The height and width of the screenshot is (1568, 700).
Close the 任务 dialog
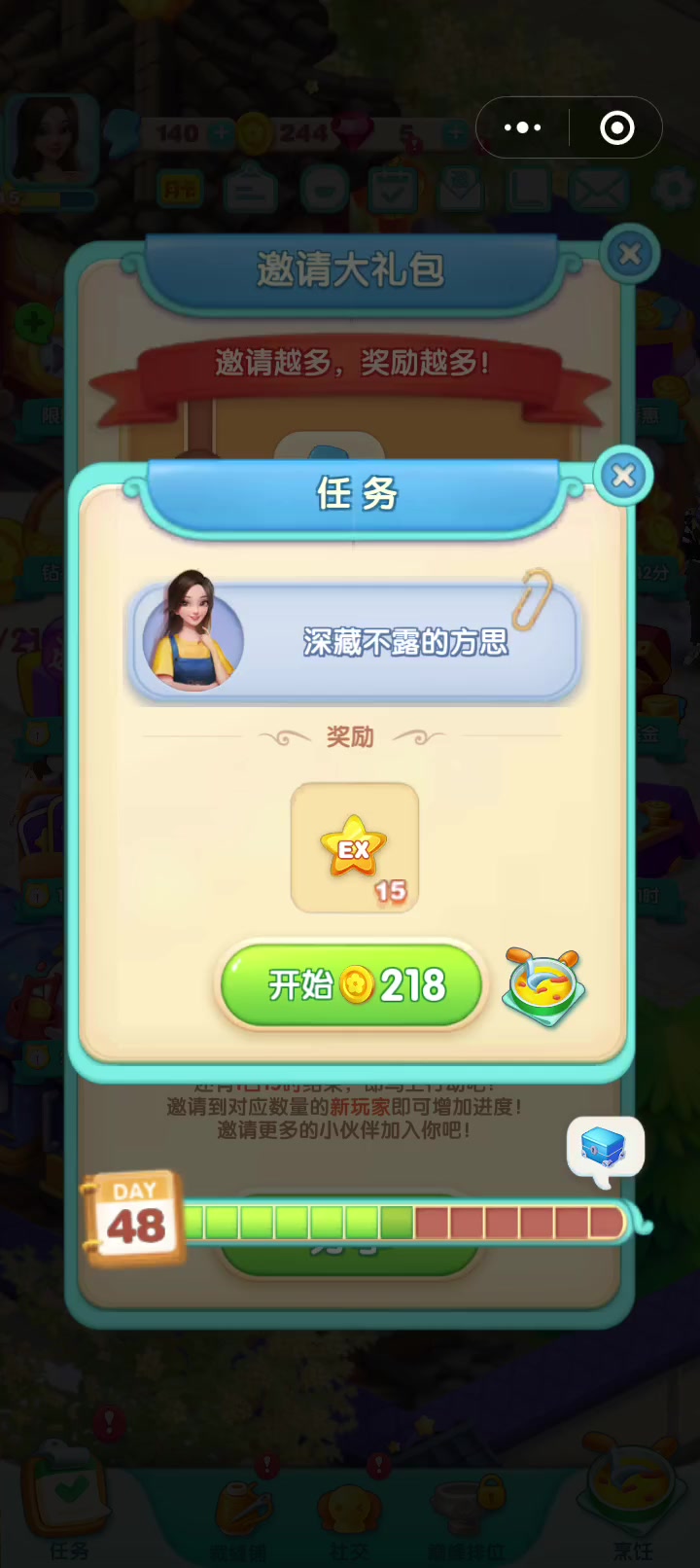coord(623,476)
